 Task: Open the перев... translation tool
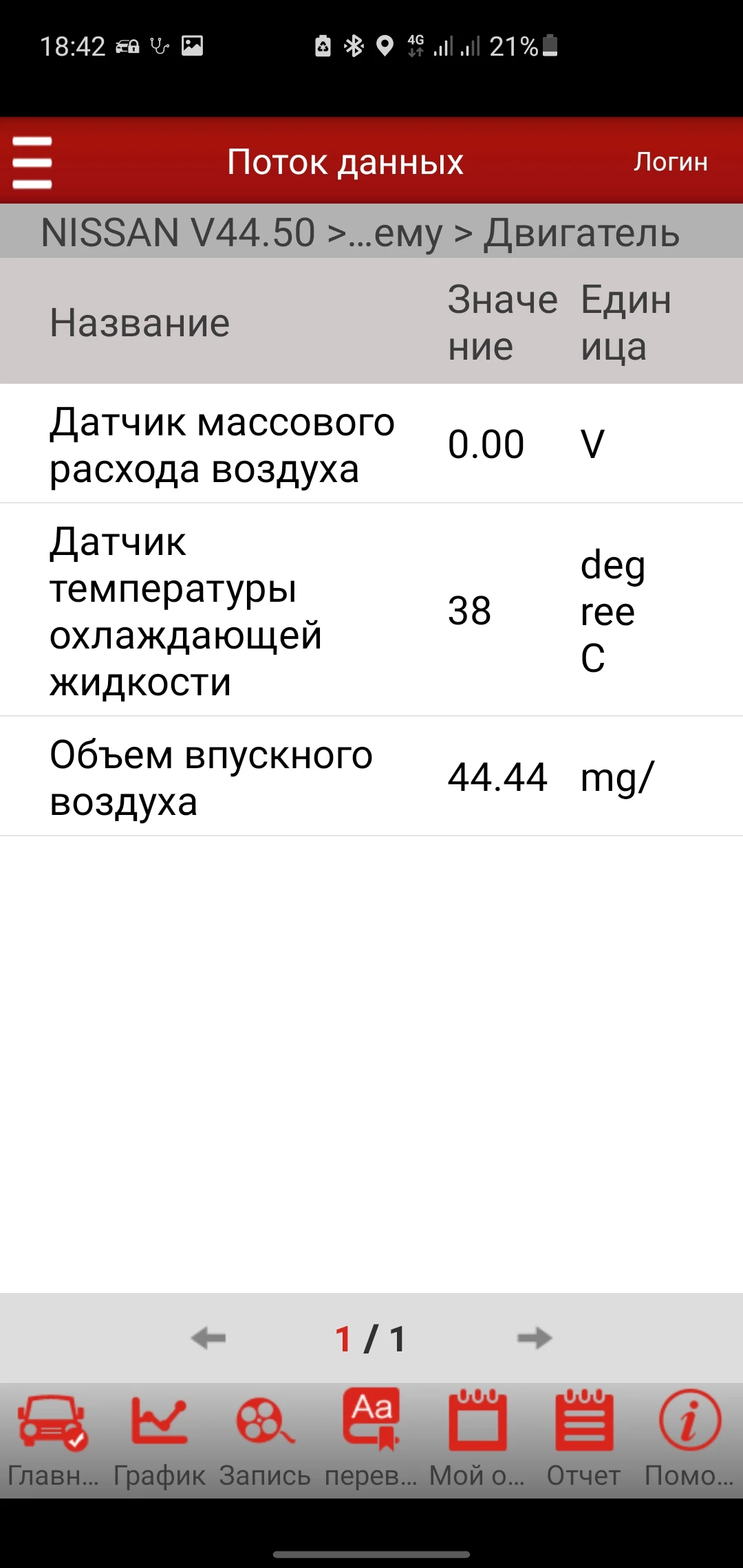coord(371,1439)
